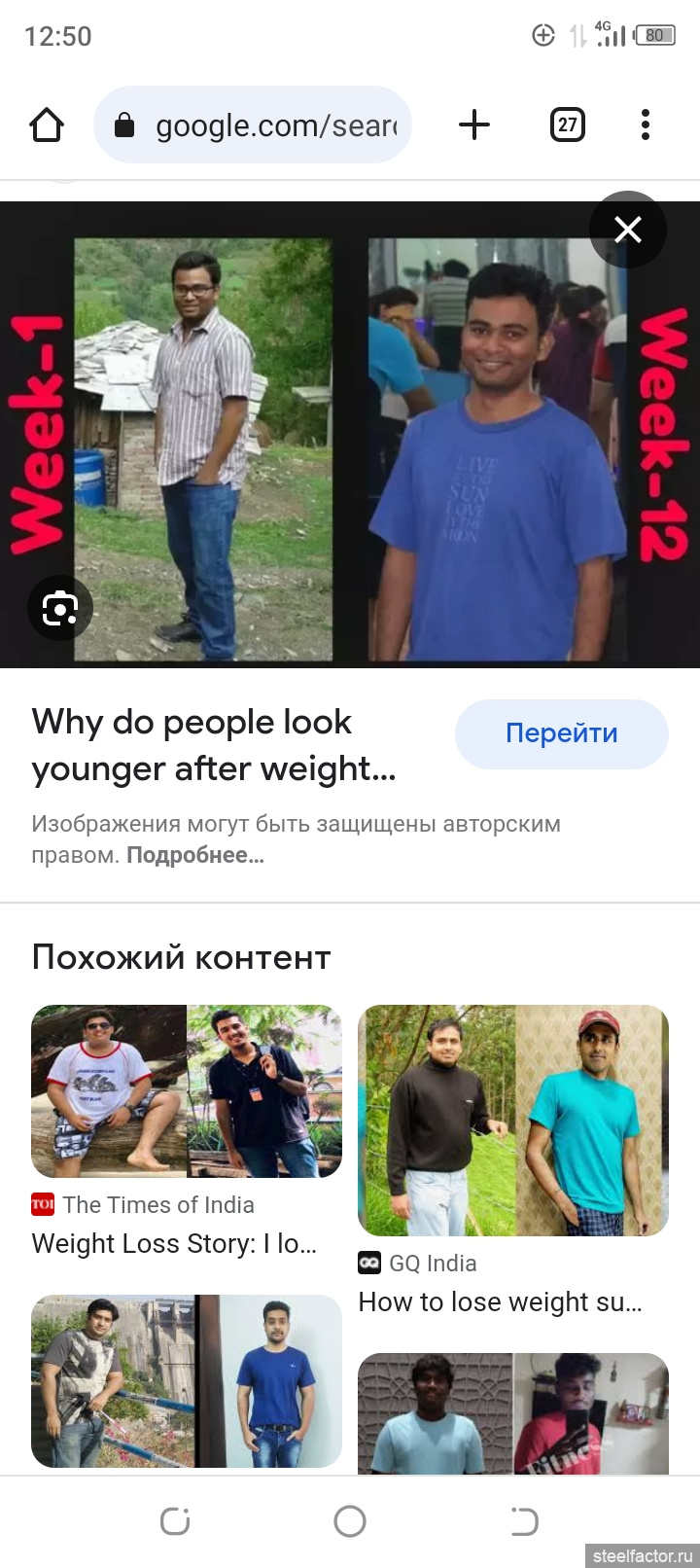Search this image with Google Lens
This screenshot has height=1568, width=700.
[60, 610]
